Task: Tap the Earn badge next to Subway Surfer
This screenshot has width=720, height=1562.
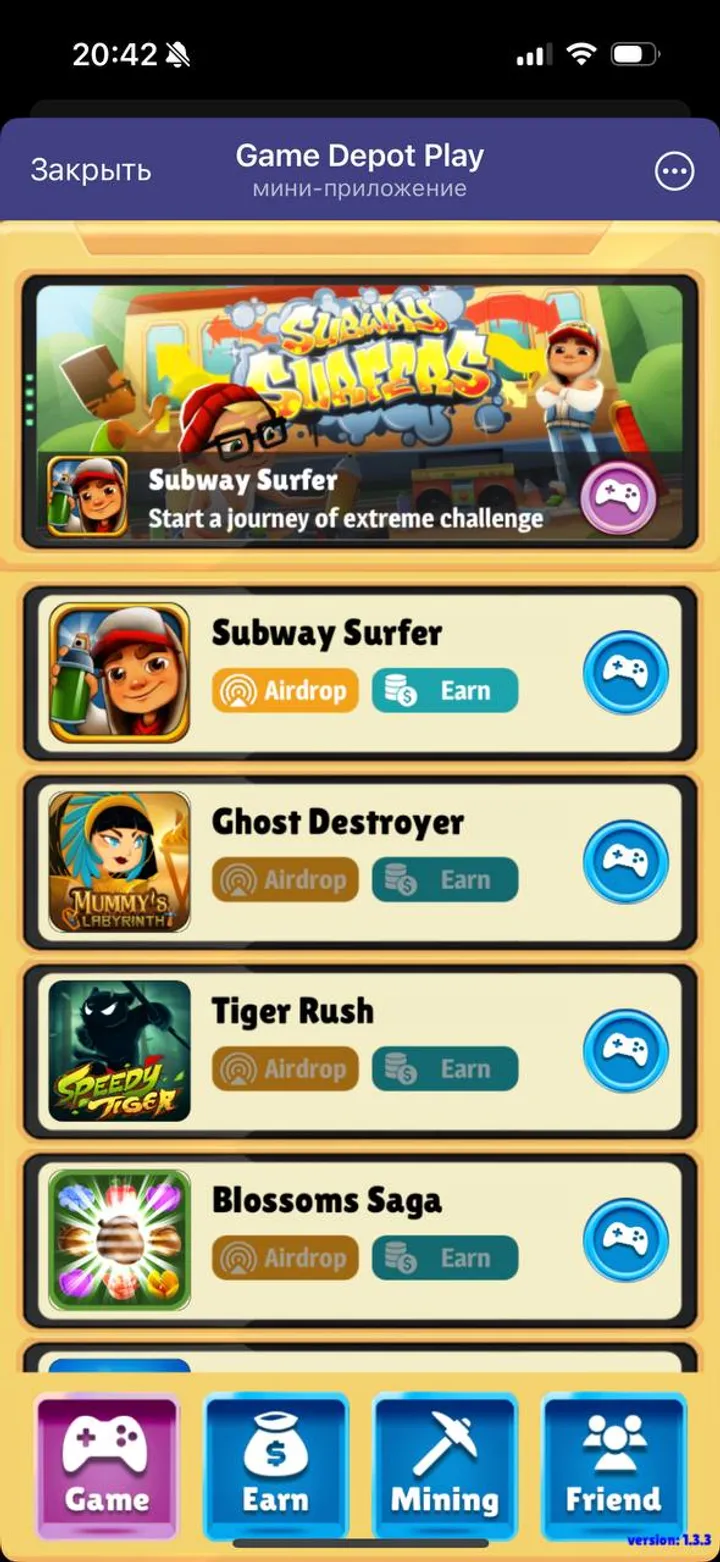Action: point(445,690)
